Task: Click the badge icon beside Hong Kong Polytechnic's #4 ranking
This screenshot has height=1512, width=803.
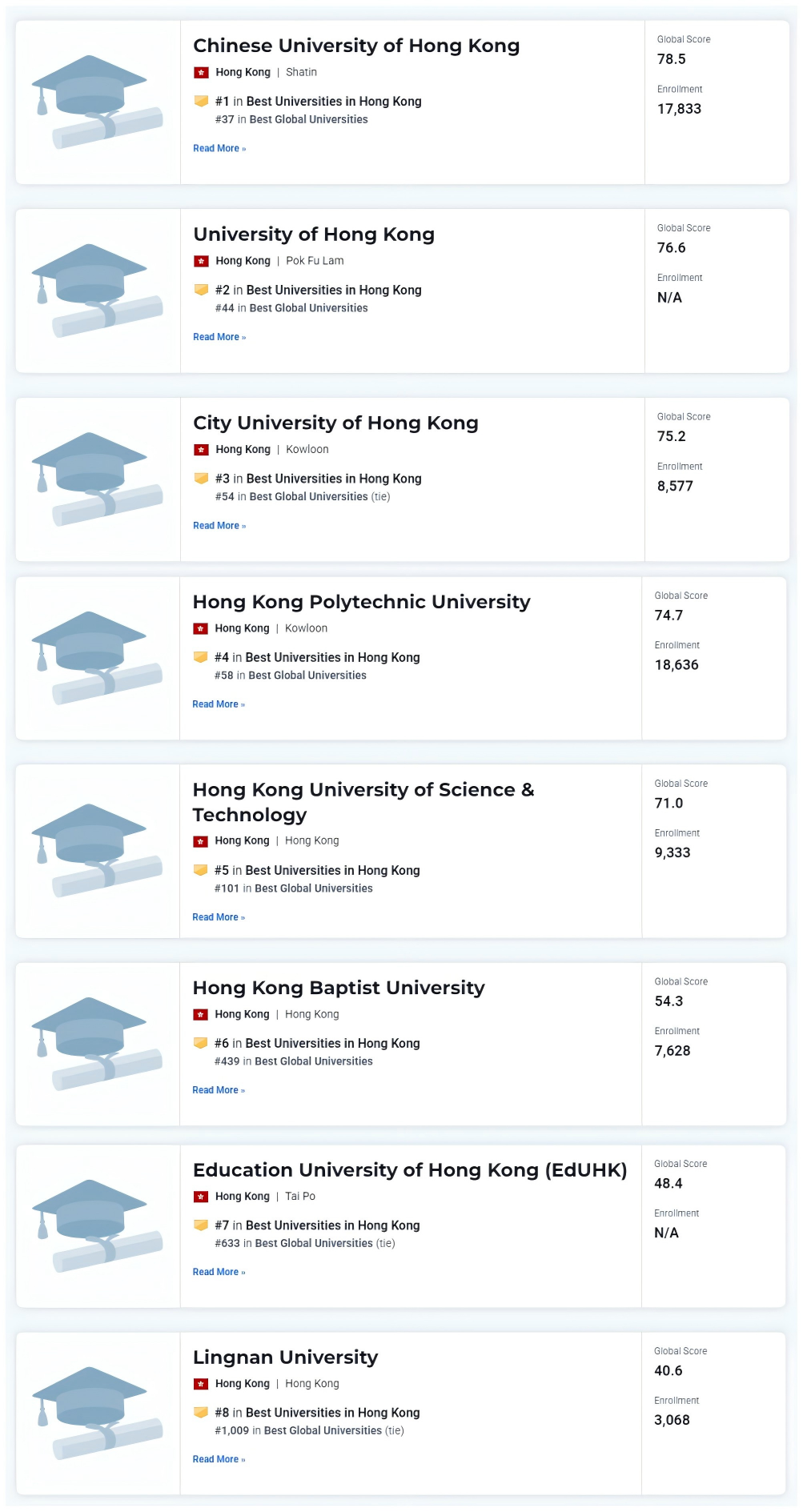Action: (x=199, y=656)
